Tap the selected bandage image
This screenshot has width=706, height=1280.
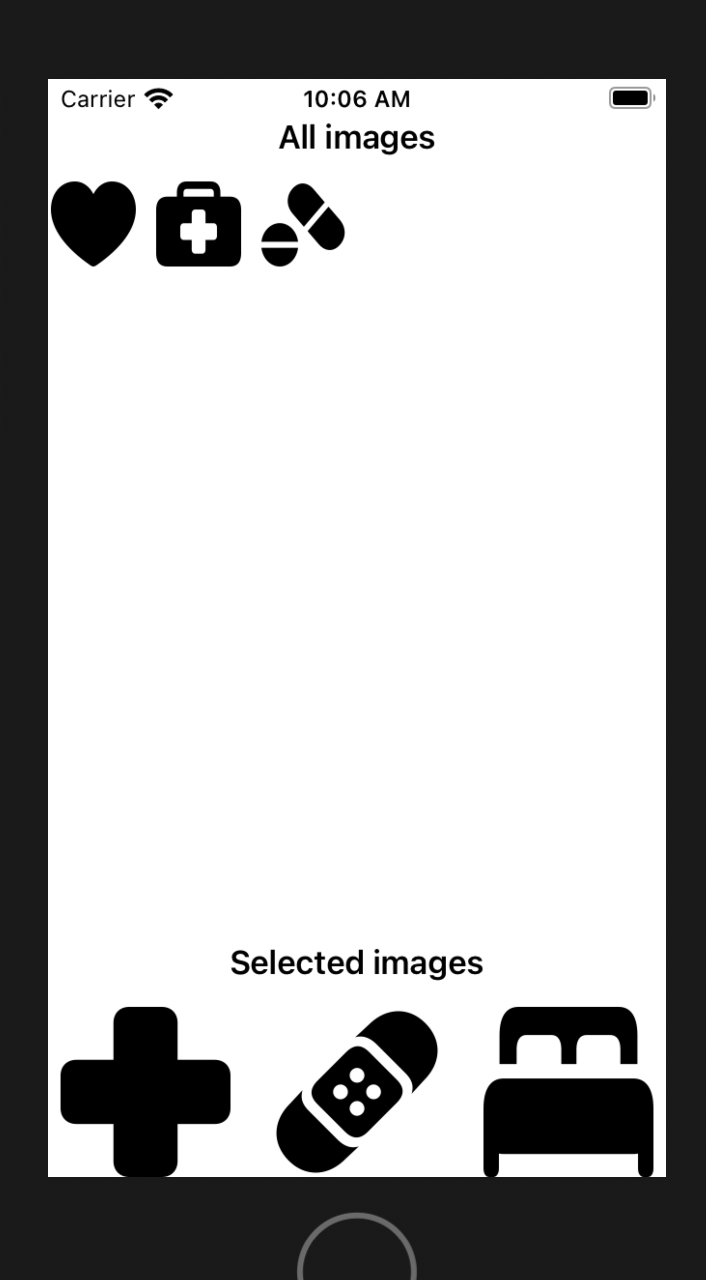tap(357, 1091)
